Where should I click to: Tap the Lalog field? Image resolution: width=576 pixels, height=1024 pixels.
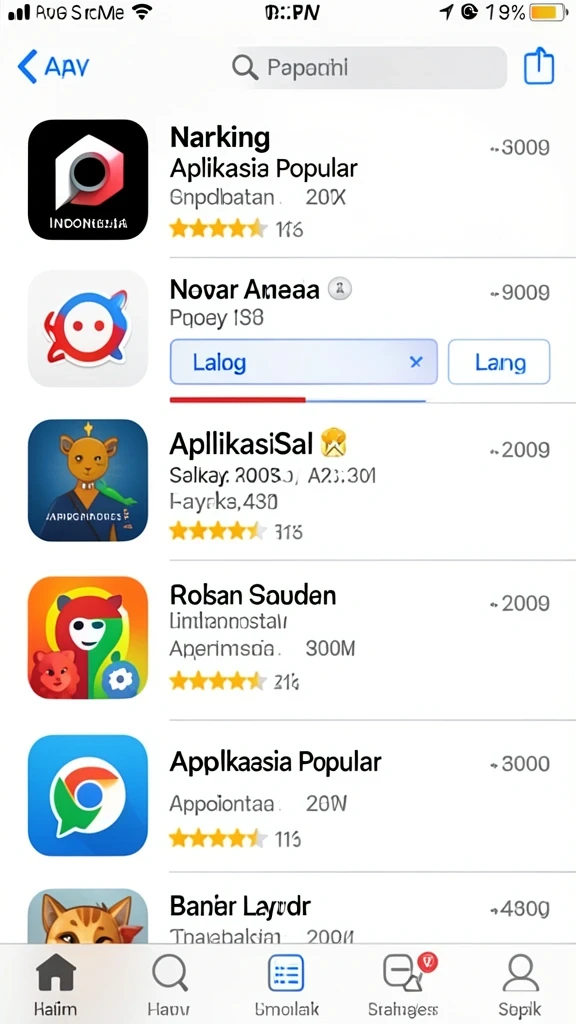pyautogui.click(x=304, y=362)
